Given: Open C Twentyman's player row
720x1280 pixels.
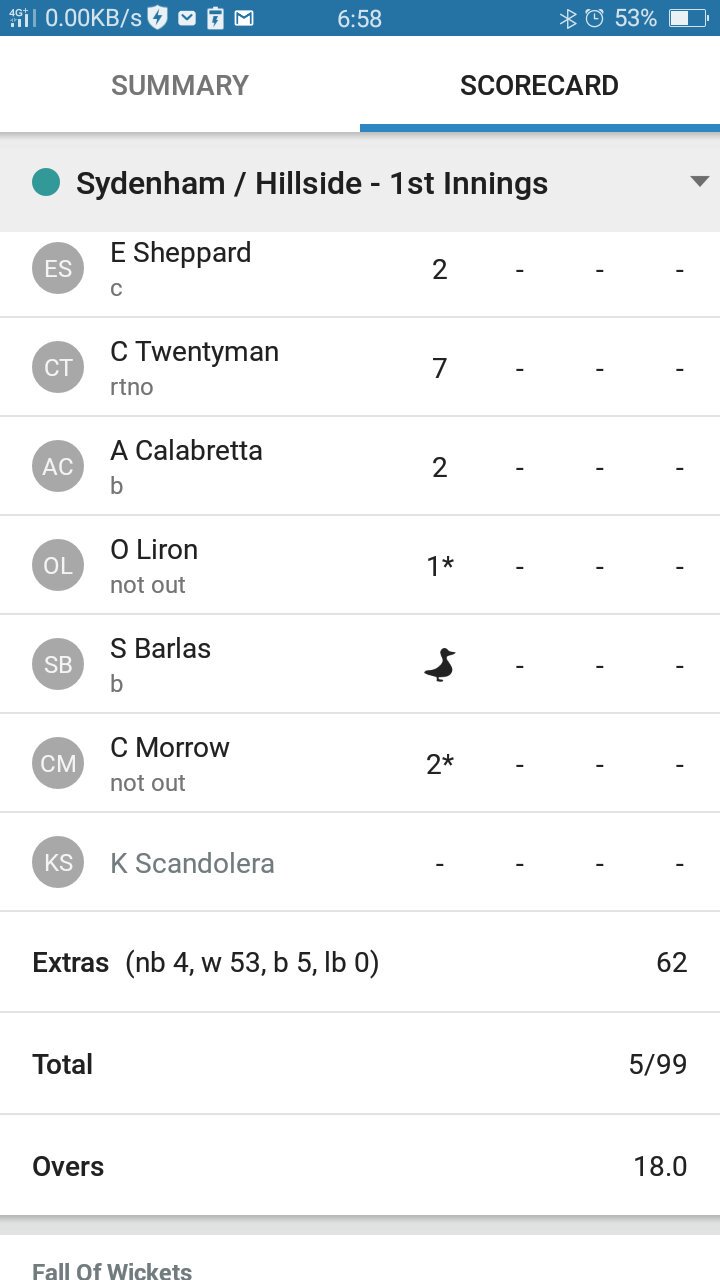Looking at the screenshot, I should coord(360,368).
